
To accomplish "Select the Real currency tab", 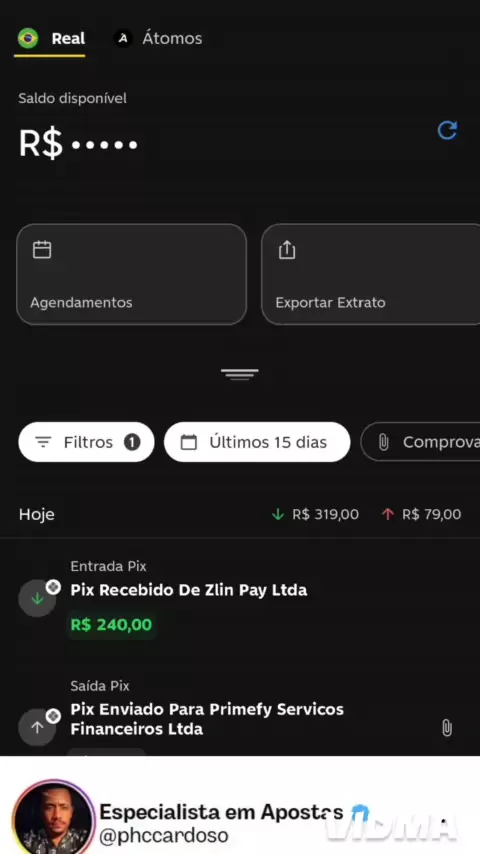I will click(51, 39).
